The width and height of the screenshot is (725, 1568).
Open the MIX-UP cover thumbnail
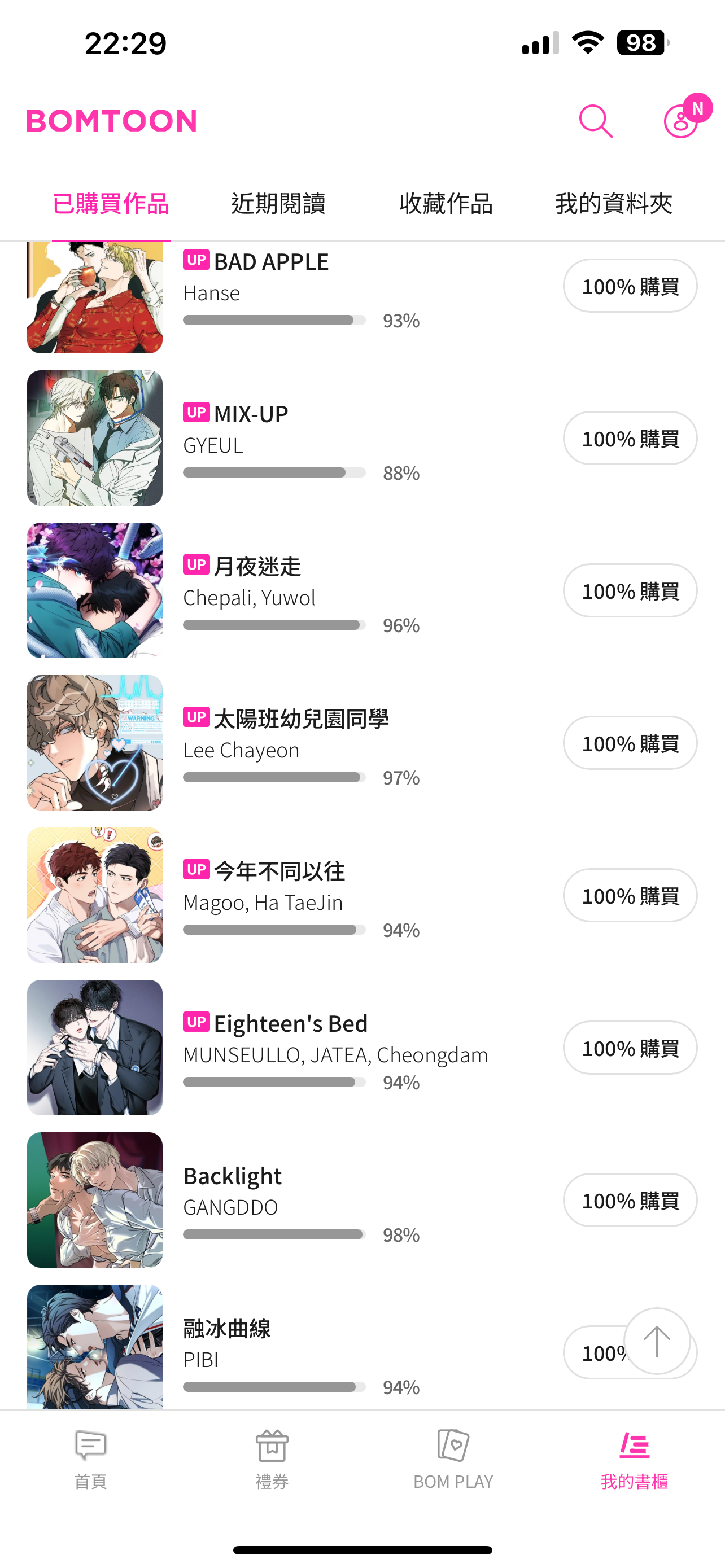pos(95,438)
